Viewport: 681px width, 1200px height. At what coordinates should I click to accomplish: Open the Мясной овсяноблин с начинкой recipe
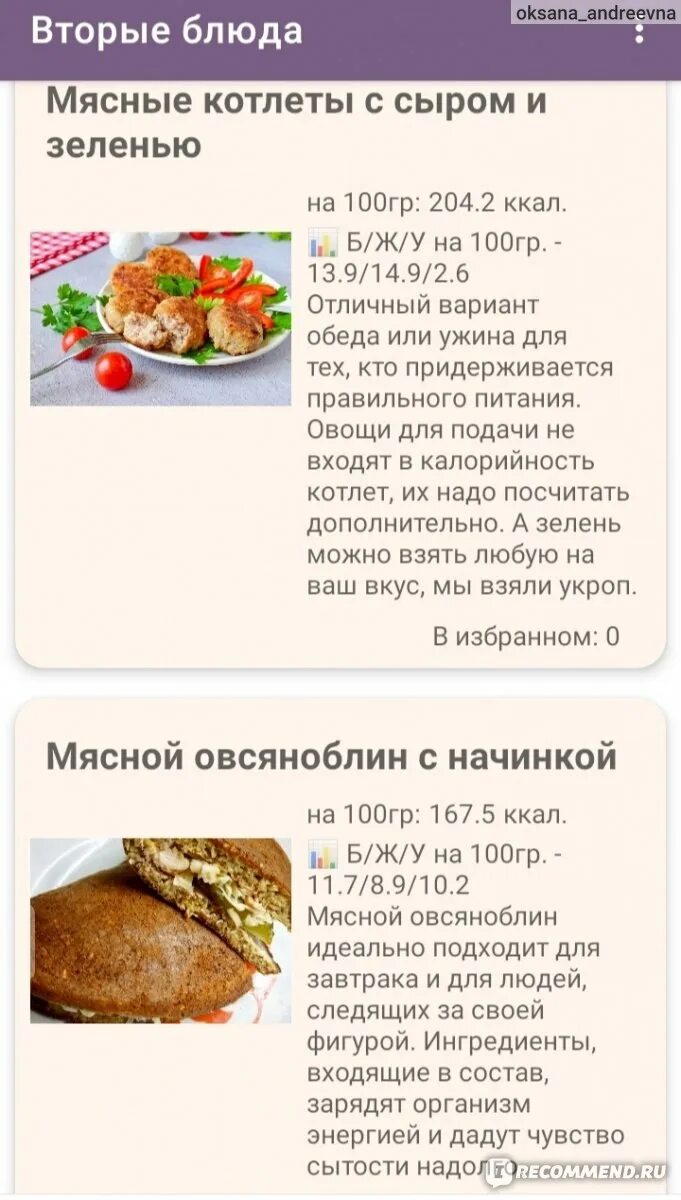(331, 757)
